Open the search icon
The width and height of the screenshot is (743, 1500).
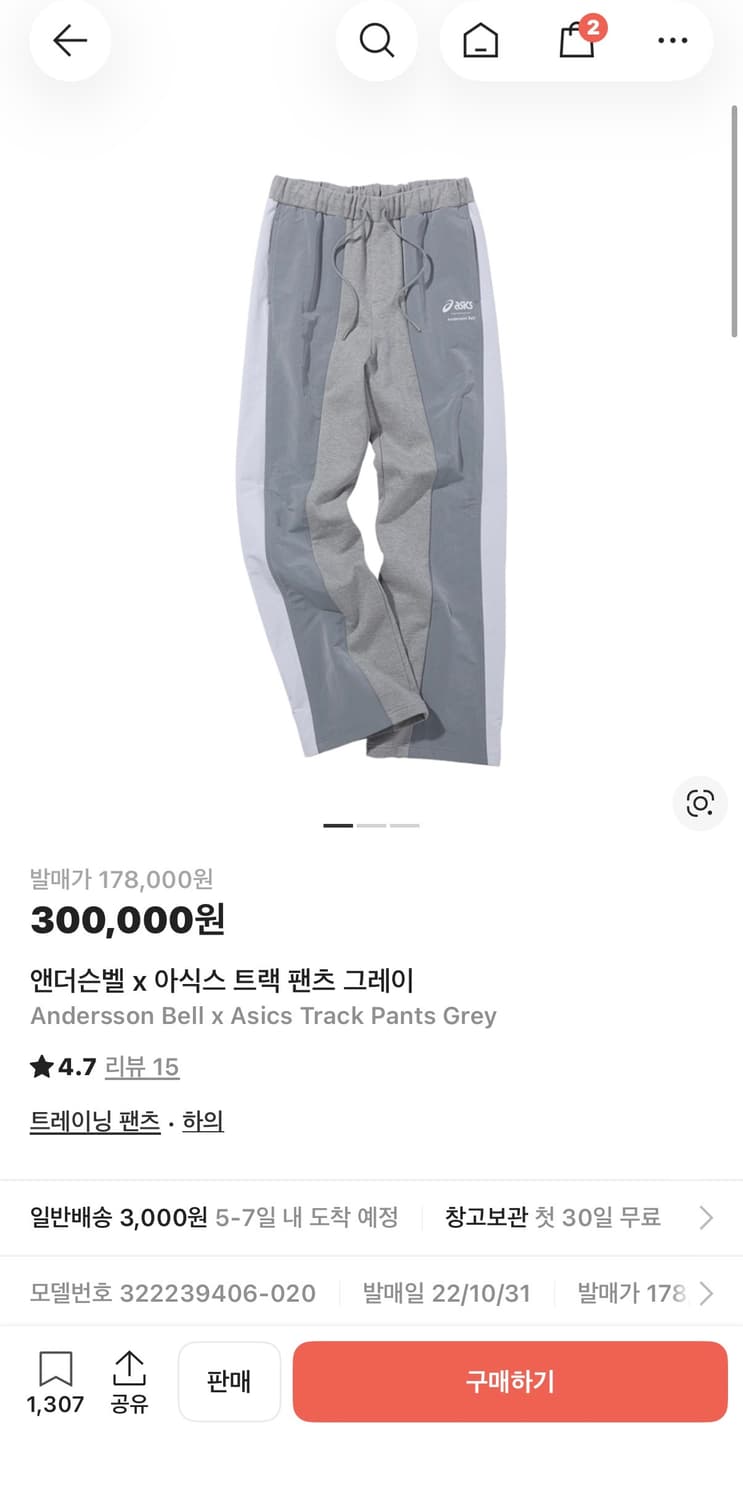[x=376, y=40]
